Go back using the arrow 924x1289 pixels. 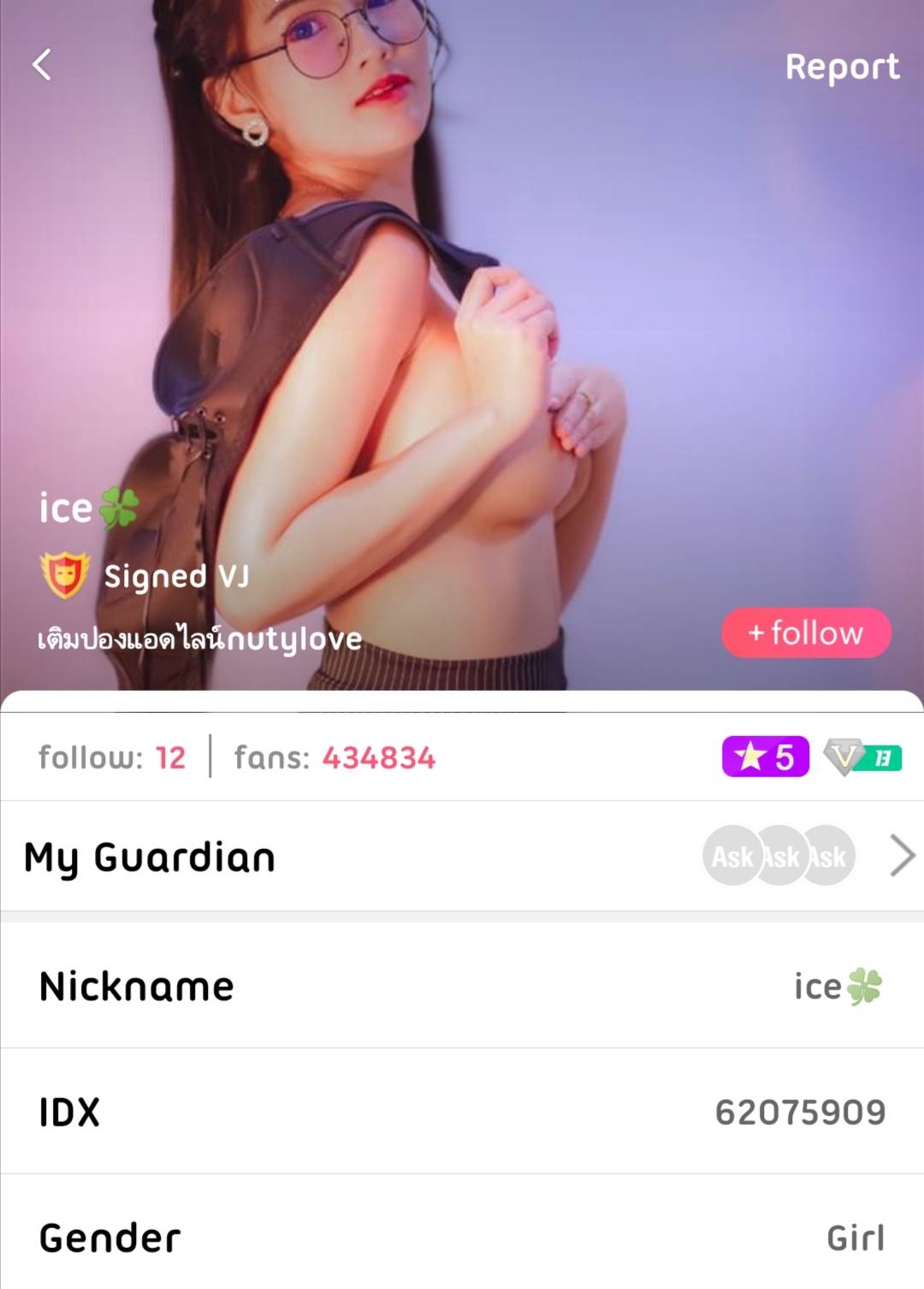42,65
